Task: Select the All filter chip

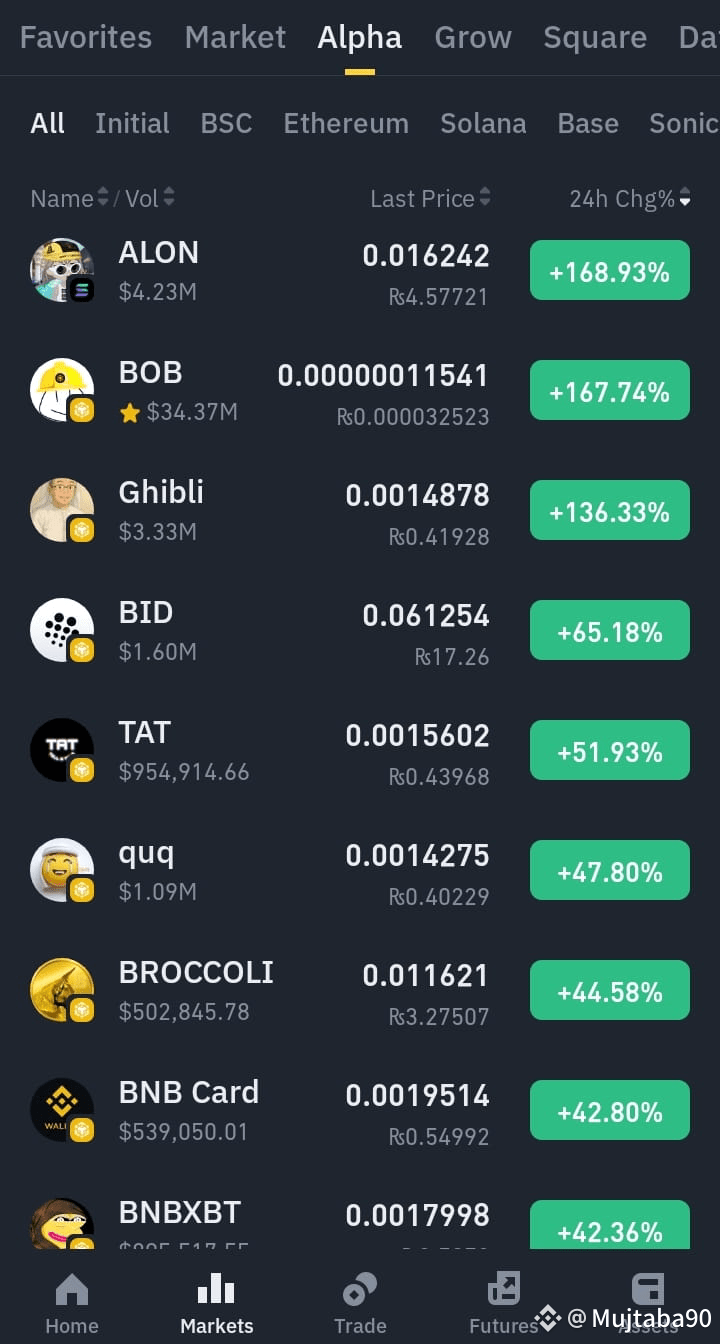Action: (x=47, y=123)
